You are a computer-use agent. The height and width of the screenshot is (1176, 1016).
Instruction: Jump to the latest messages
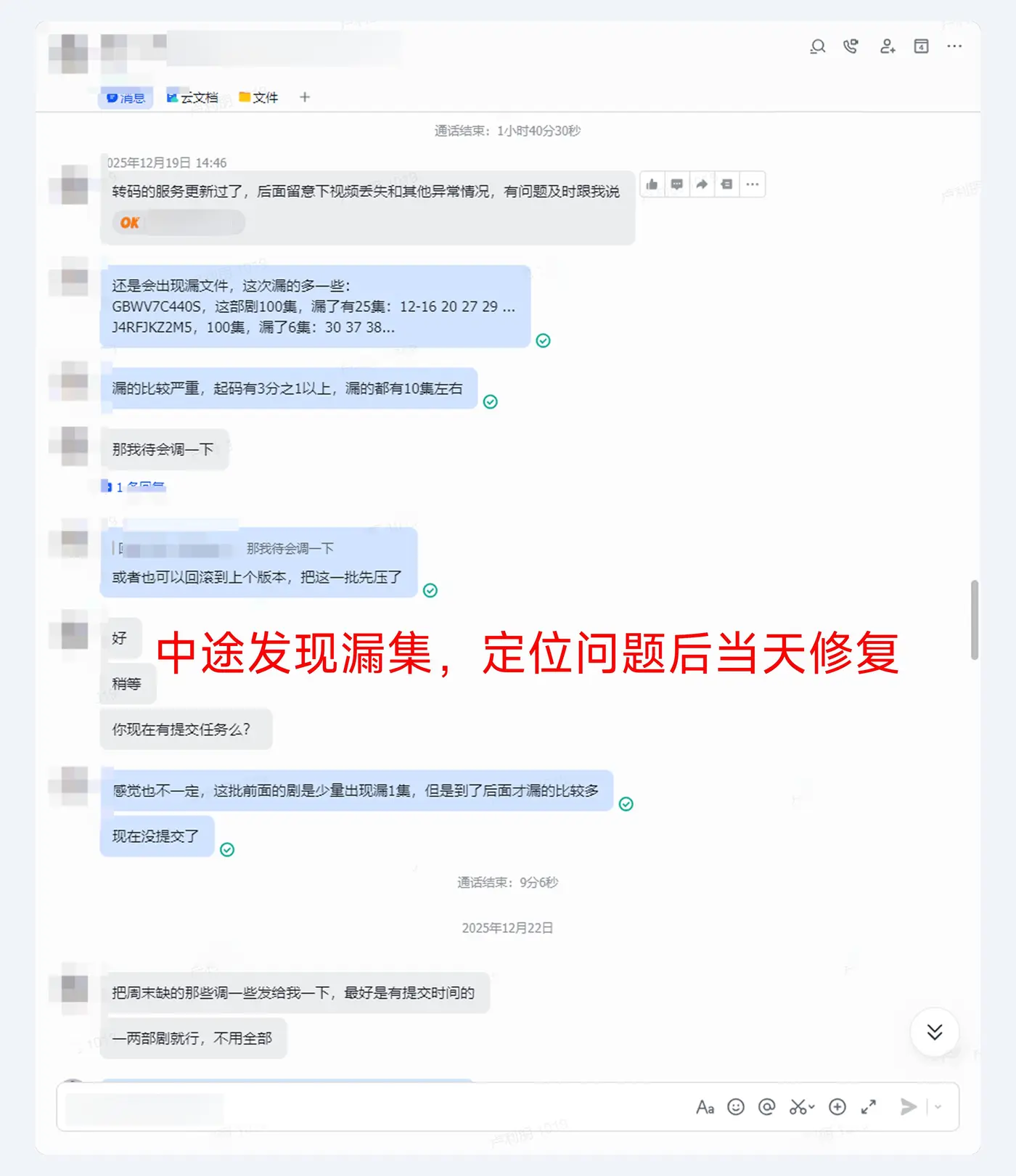click(x=935, y=1032)
